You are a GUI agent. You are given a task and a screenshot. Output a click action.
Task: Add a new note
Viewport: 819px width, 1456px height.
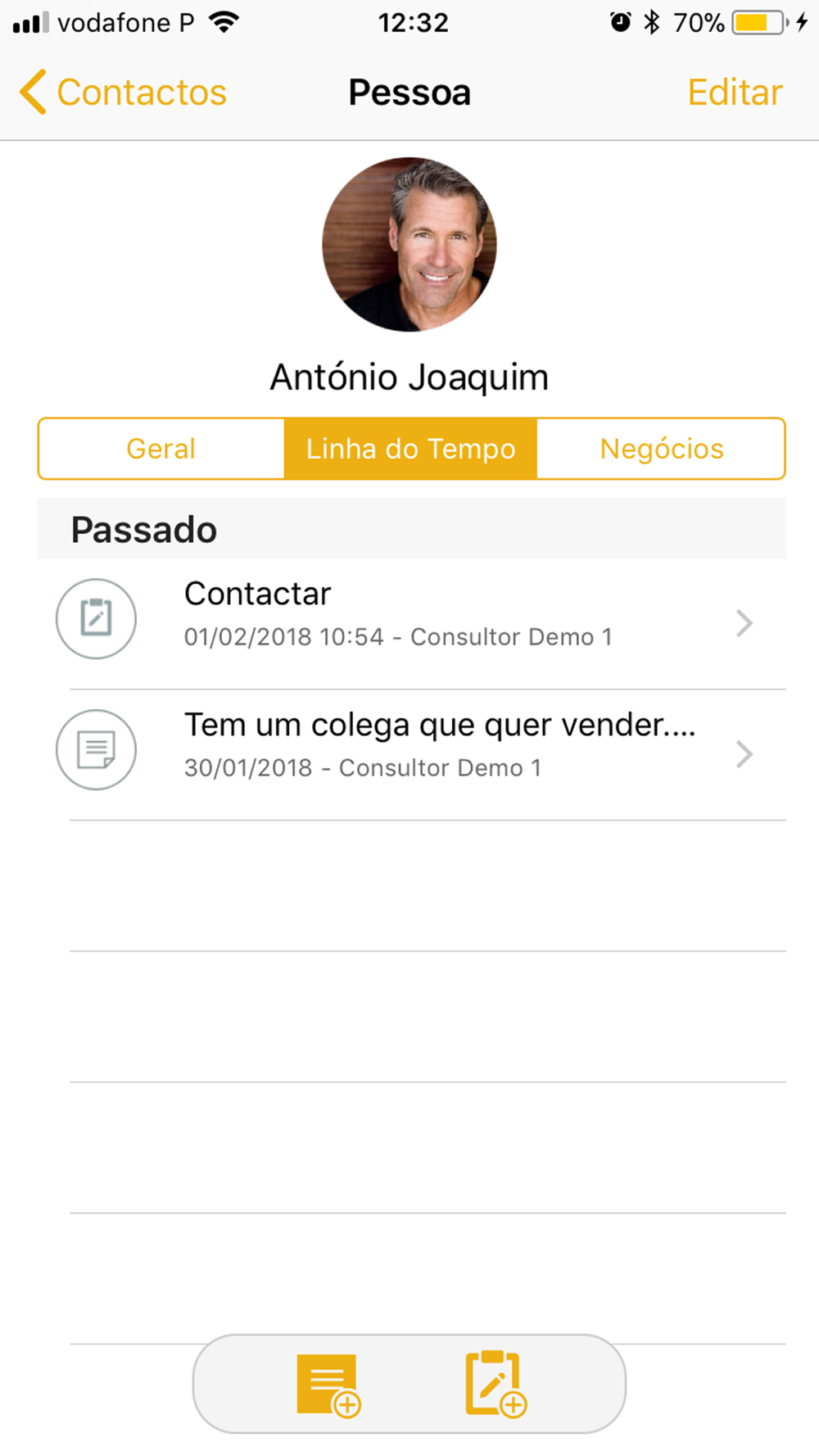(329, 1384)
